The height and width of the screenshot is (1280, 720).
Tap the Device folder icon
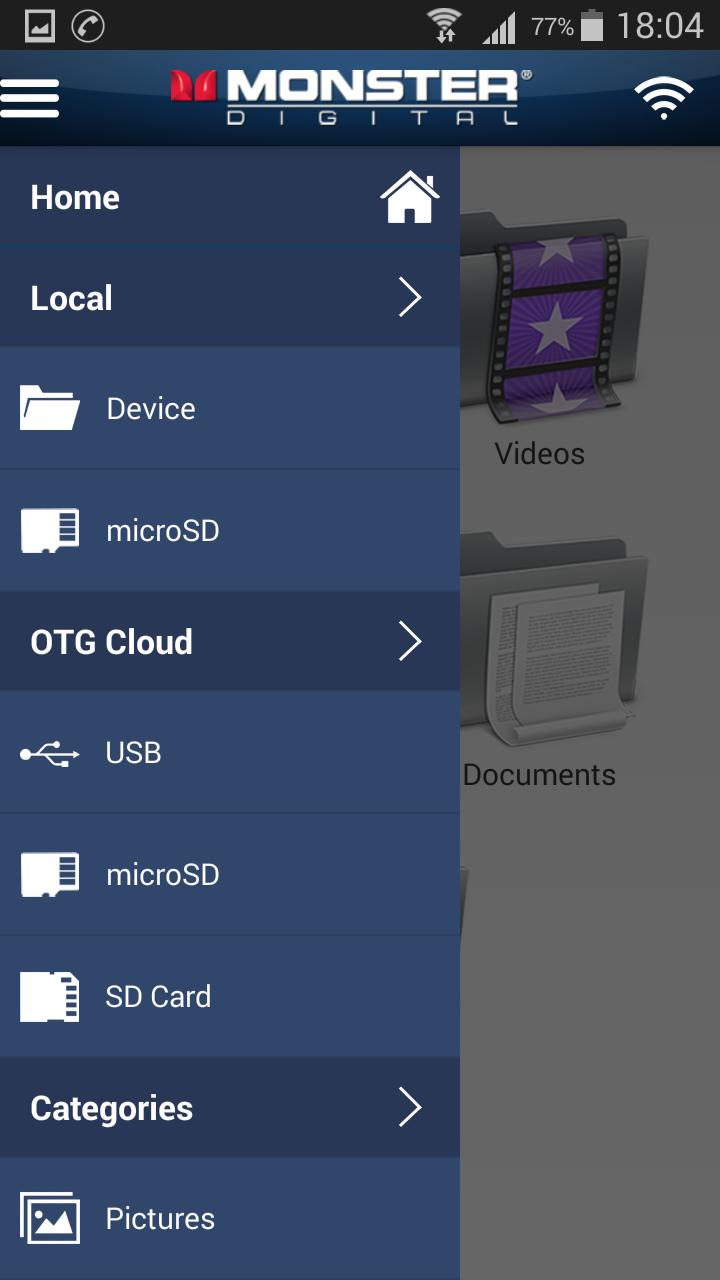point(48,408)
